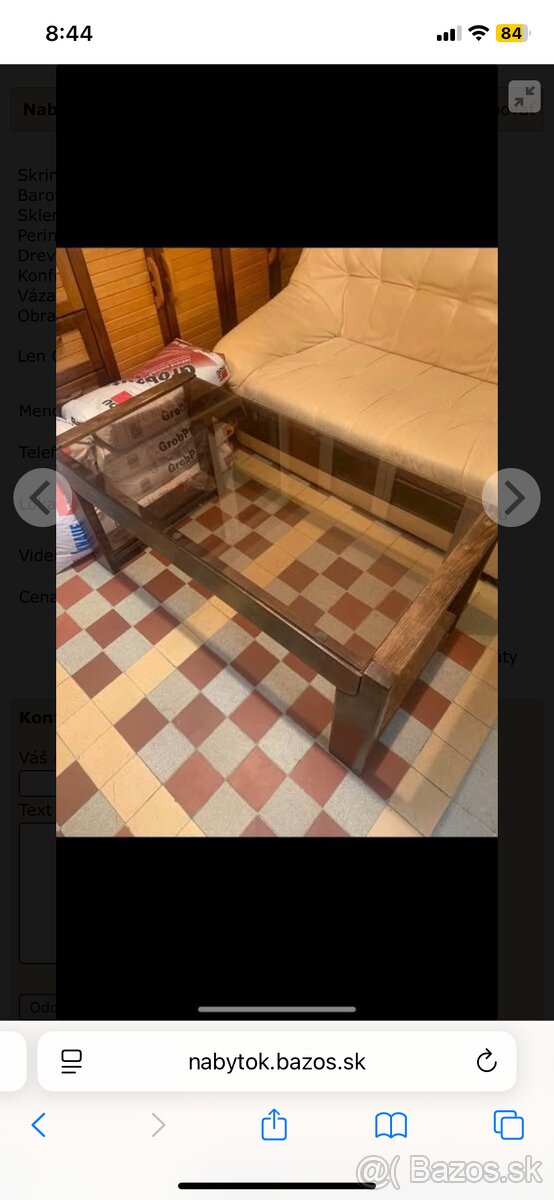Go back to the previous page
This screenshot has width=554, height=1200.
click(39, 1125)
